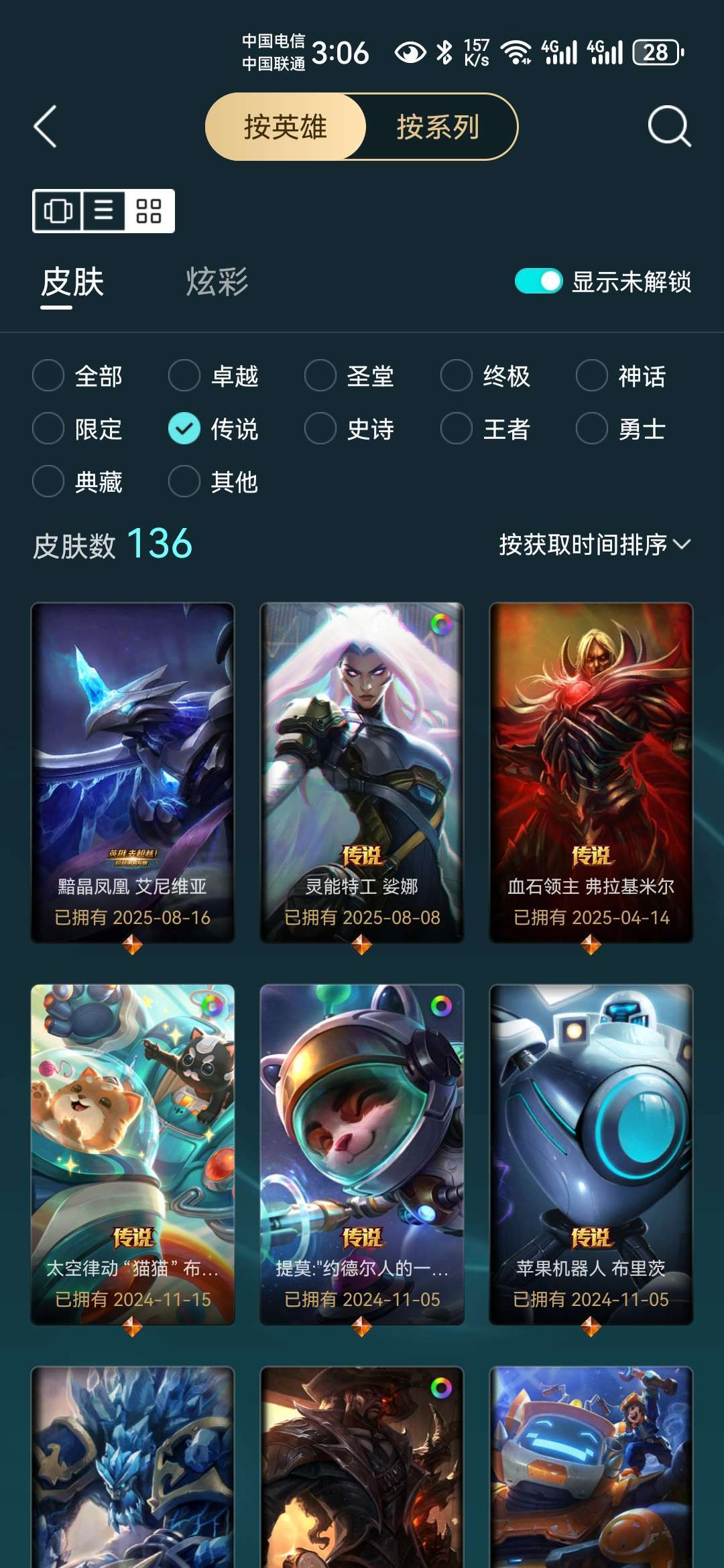Select the 神话 filter option
The height and width of the screenshot is (1568, 724).
point(621,376)
